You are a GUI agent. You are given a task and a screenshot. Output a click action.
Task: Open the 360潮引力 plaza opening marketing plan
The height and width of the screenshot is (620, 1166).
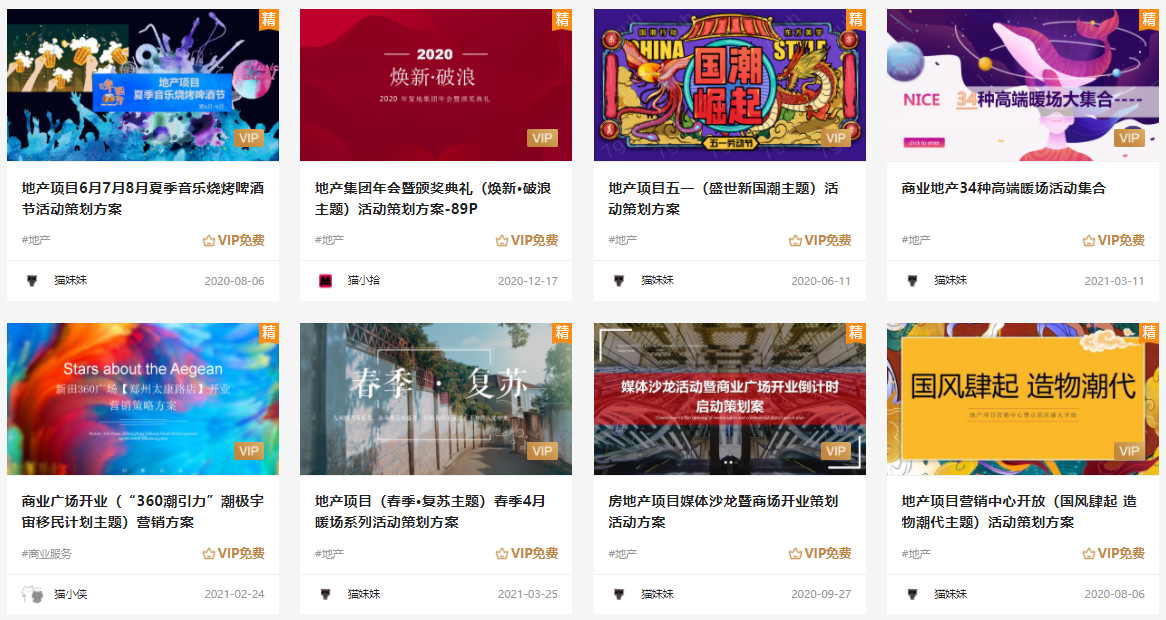[x=142, y=511]
